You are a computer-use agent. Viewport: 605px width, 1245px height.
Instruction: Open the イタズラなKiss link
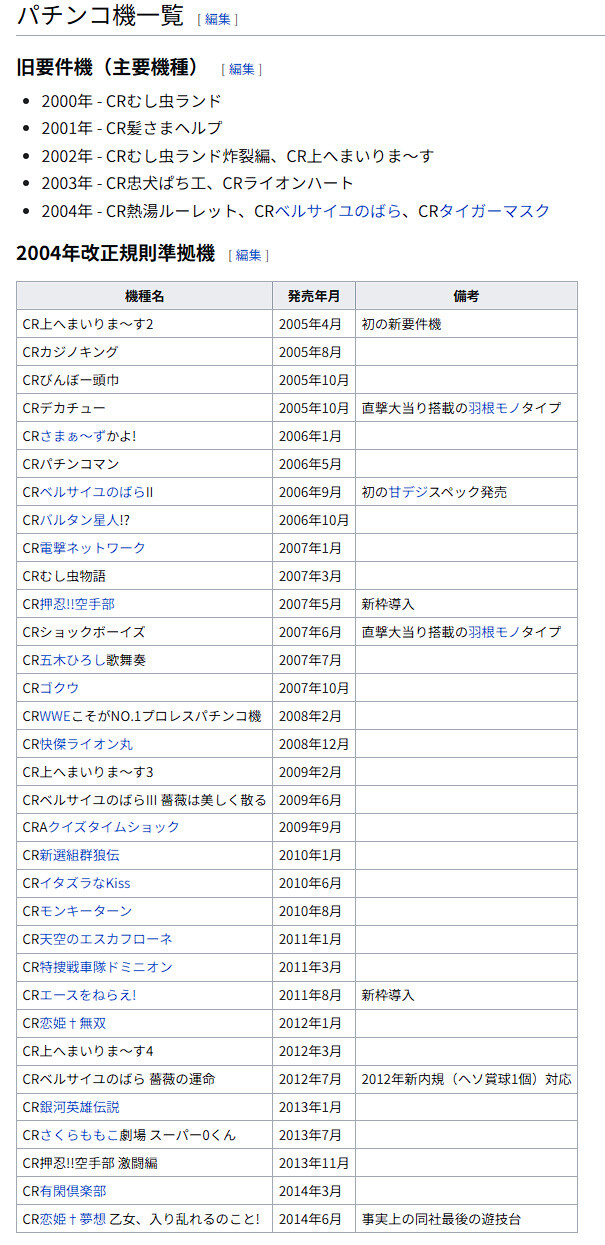coord(85,883)
